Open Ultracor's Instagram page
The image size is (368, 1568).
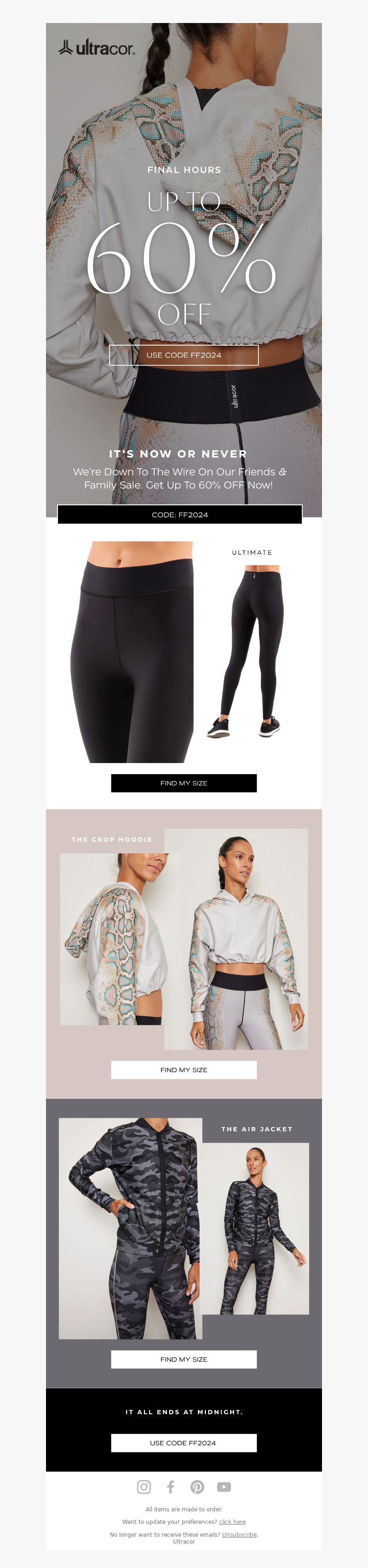click(x=144, y=1487)
